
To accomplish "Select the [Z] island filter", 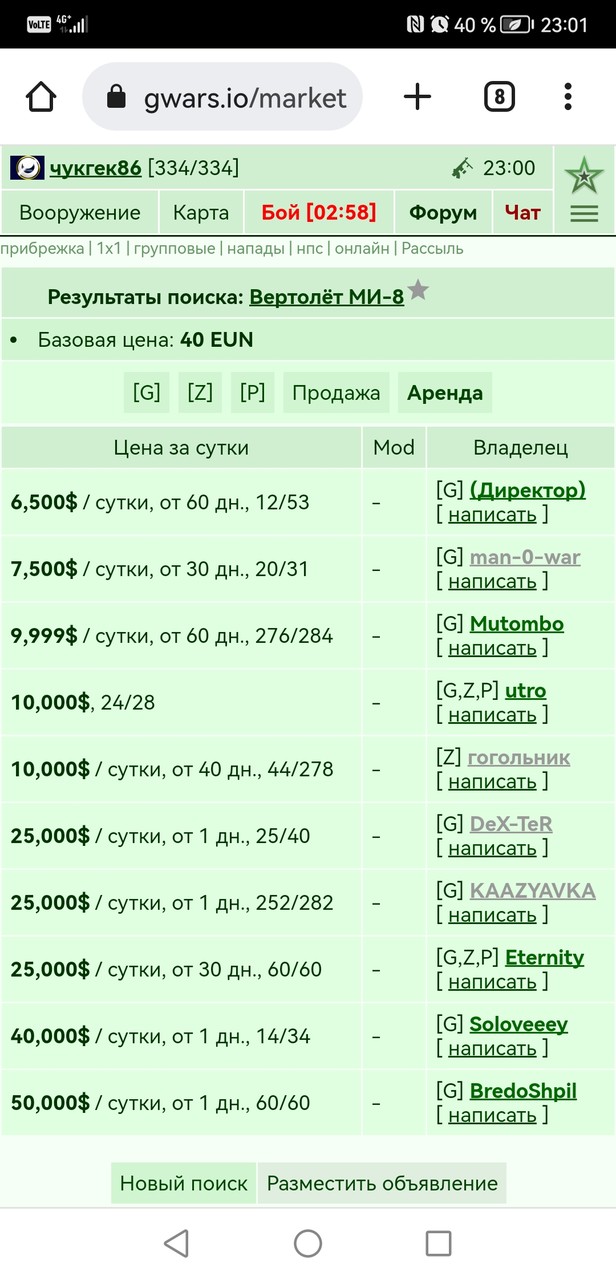I will [200, 393].
